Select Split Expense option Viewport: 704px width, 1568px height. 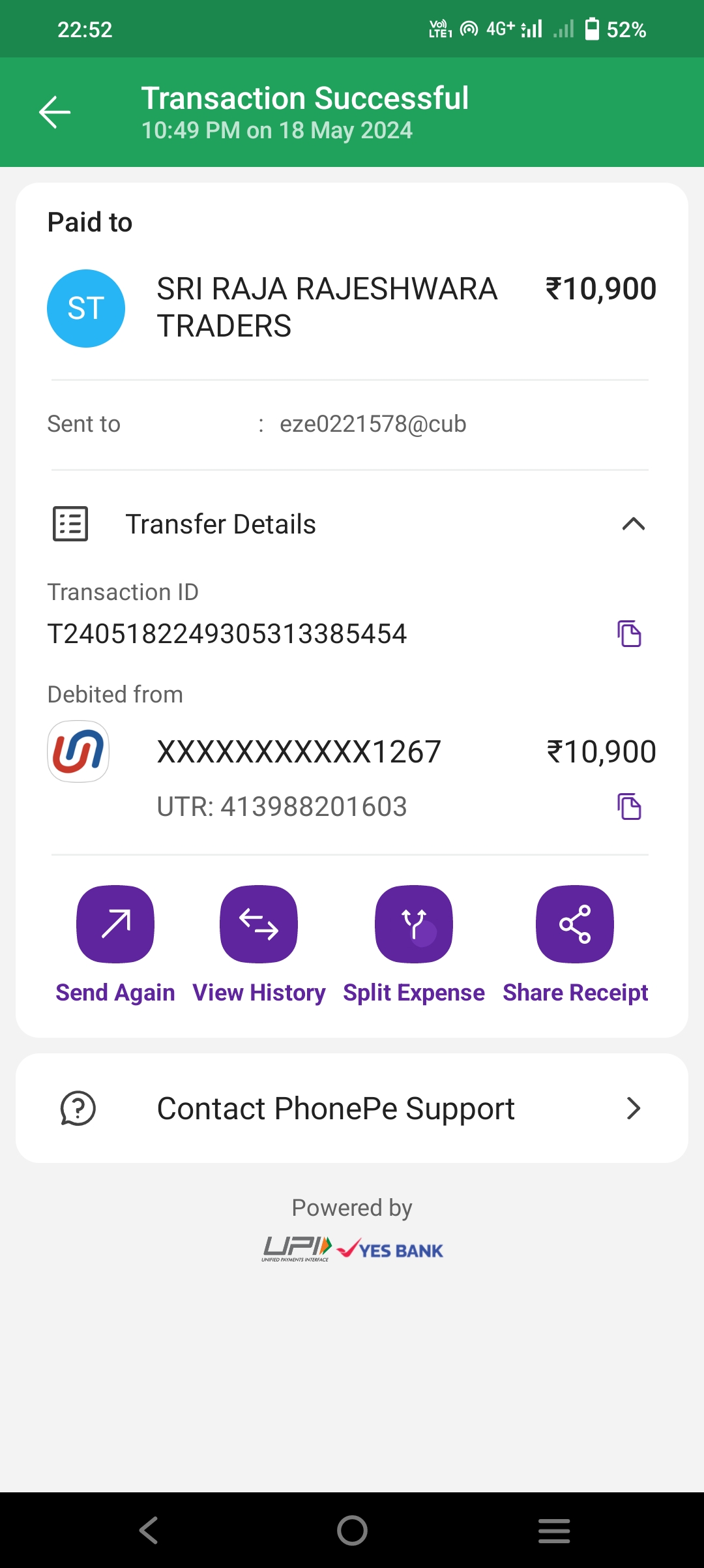tap(414, 924)
